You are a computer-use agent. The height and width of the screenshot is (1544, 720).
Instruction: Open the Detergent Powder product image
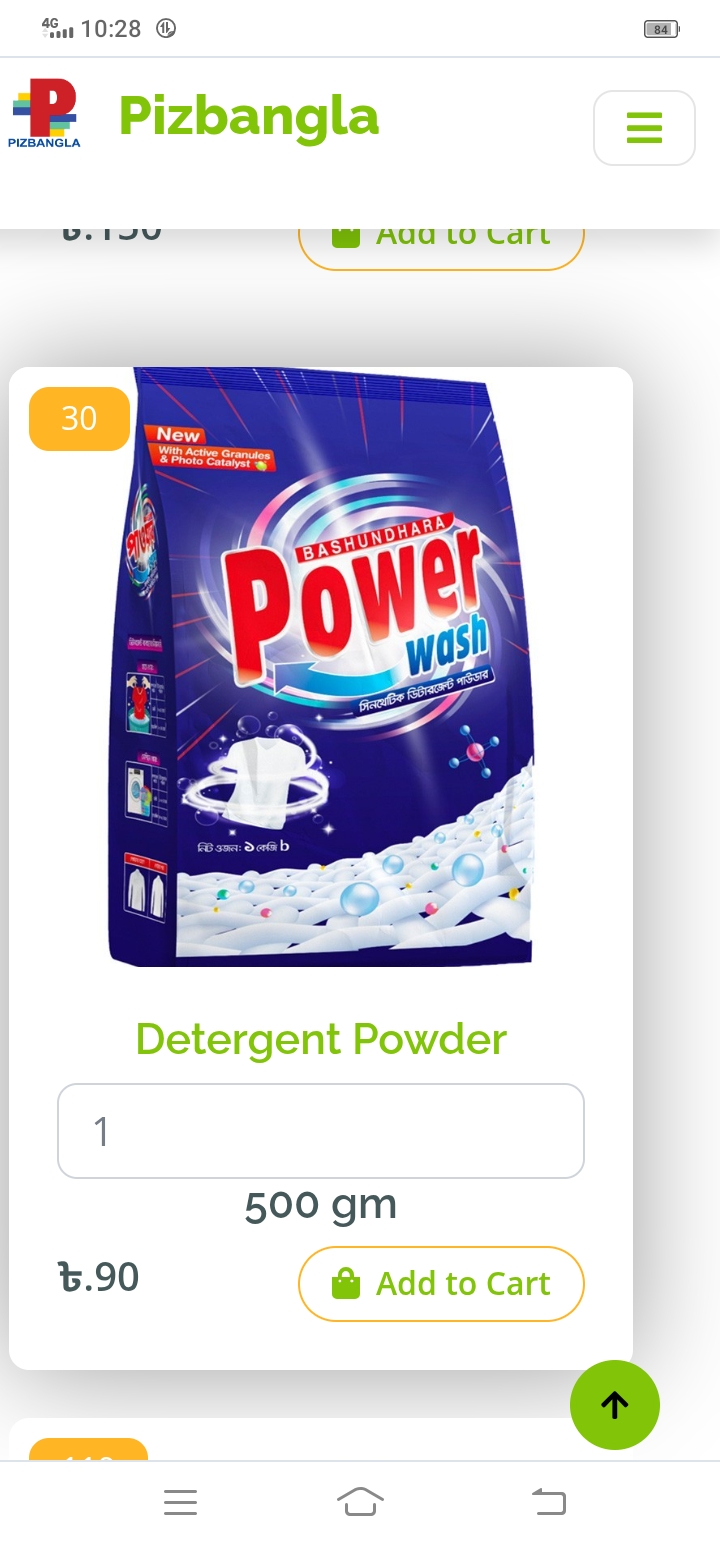click(321, 667)
